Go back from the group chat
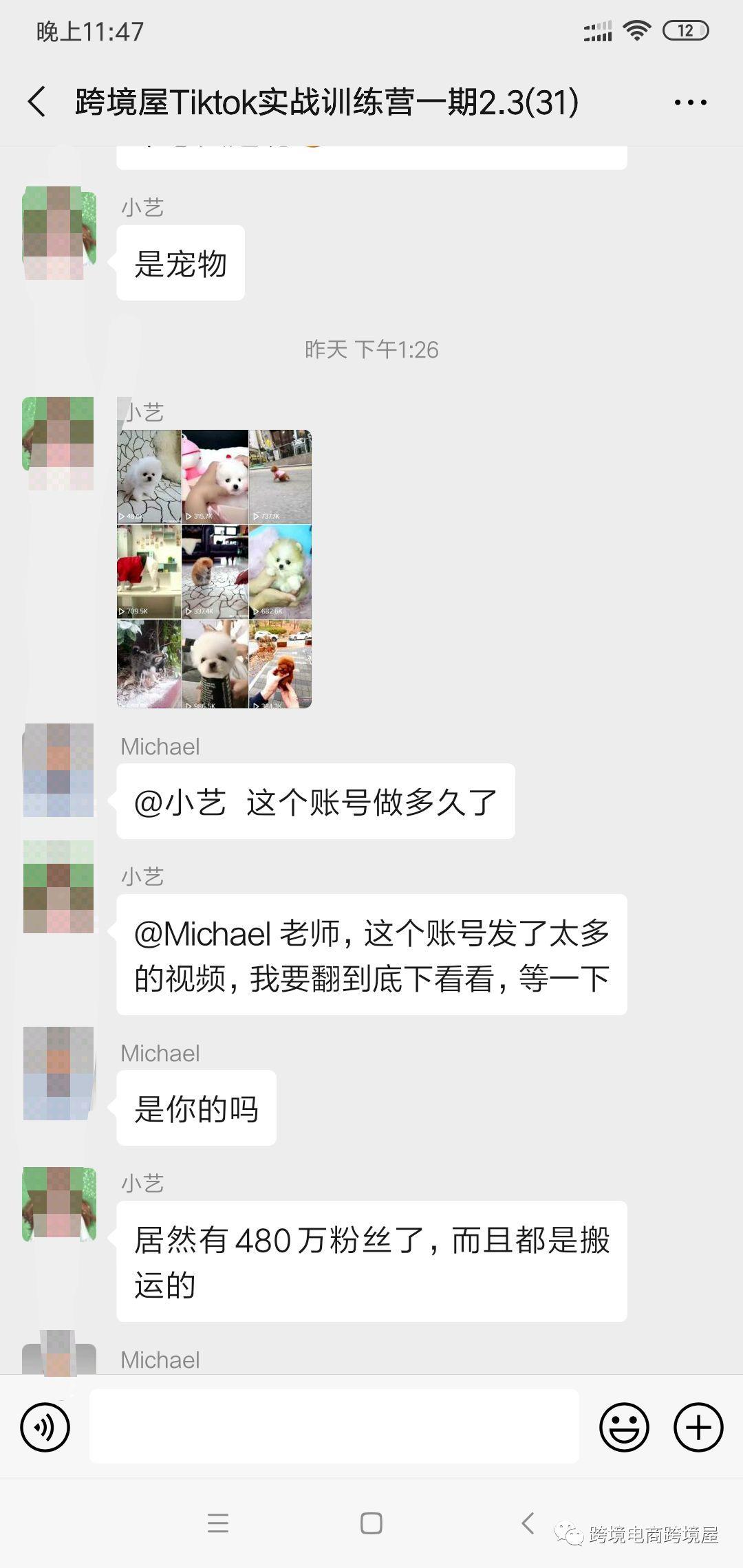Viewport: 743px width, 1568px height. point(38,102)
